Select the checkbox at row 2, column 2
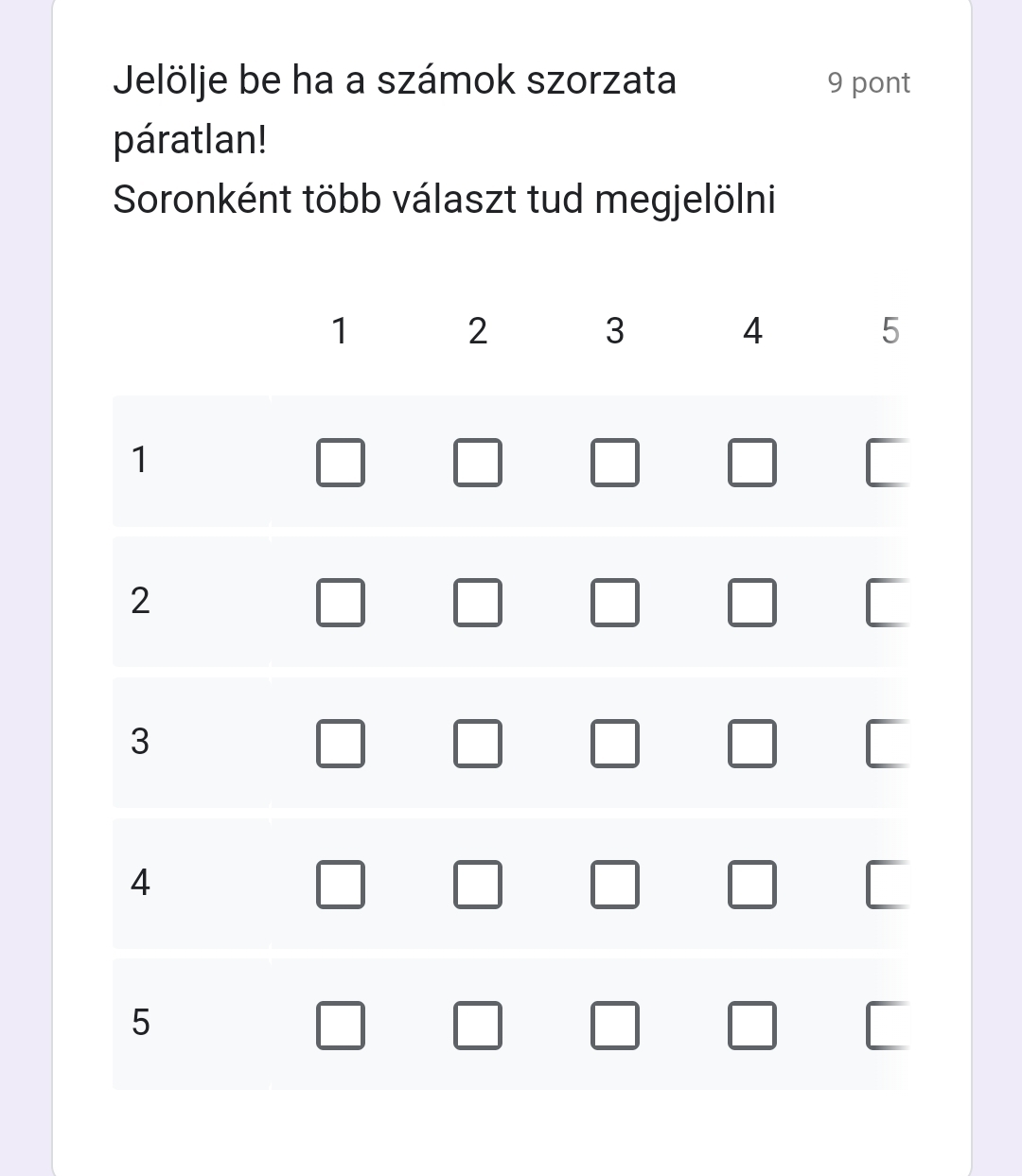This screenshot has width=1022, height=1176. point(478,603)
